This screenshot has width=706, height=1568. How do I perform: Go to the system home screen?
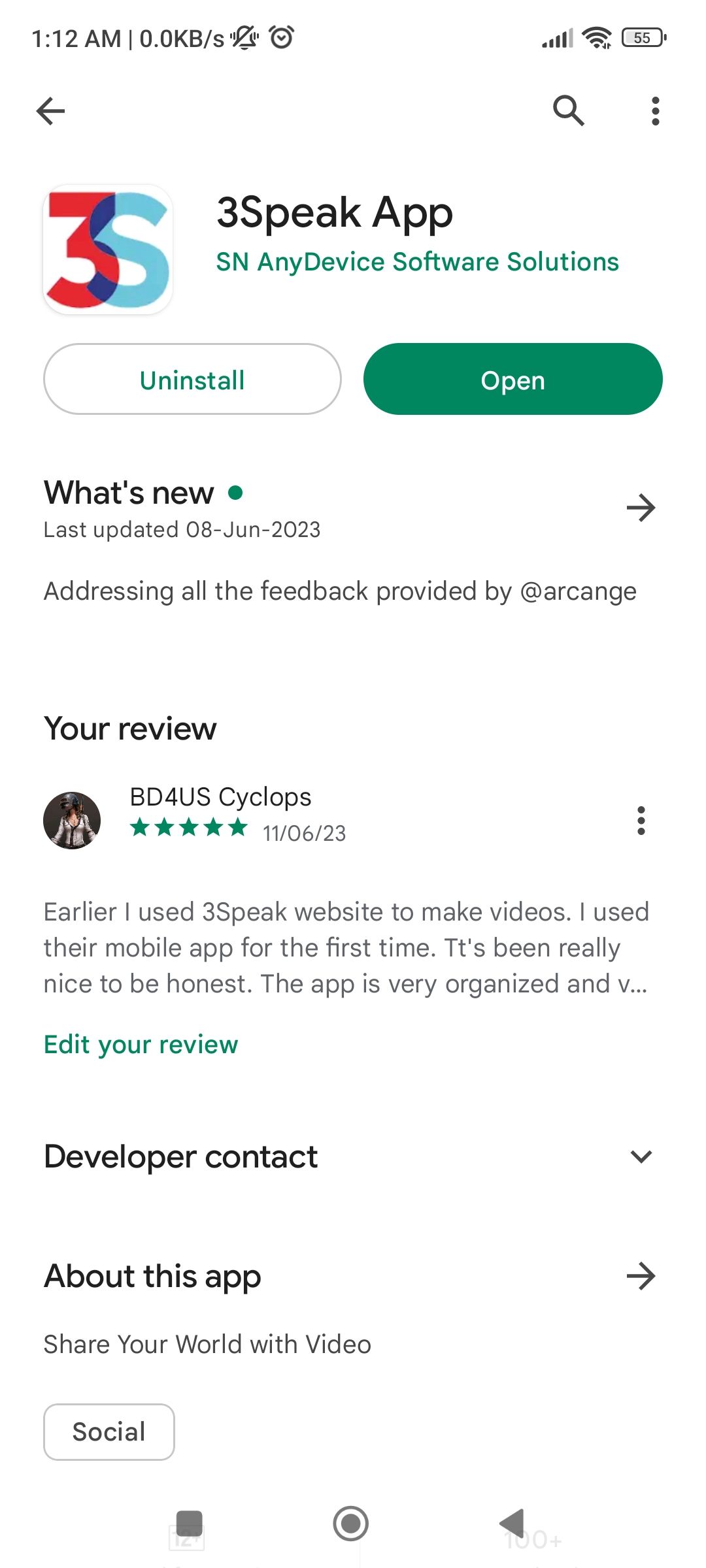(x=351, y=1524)
